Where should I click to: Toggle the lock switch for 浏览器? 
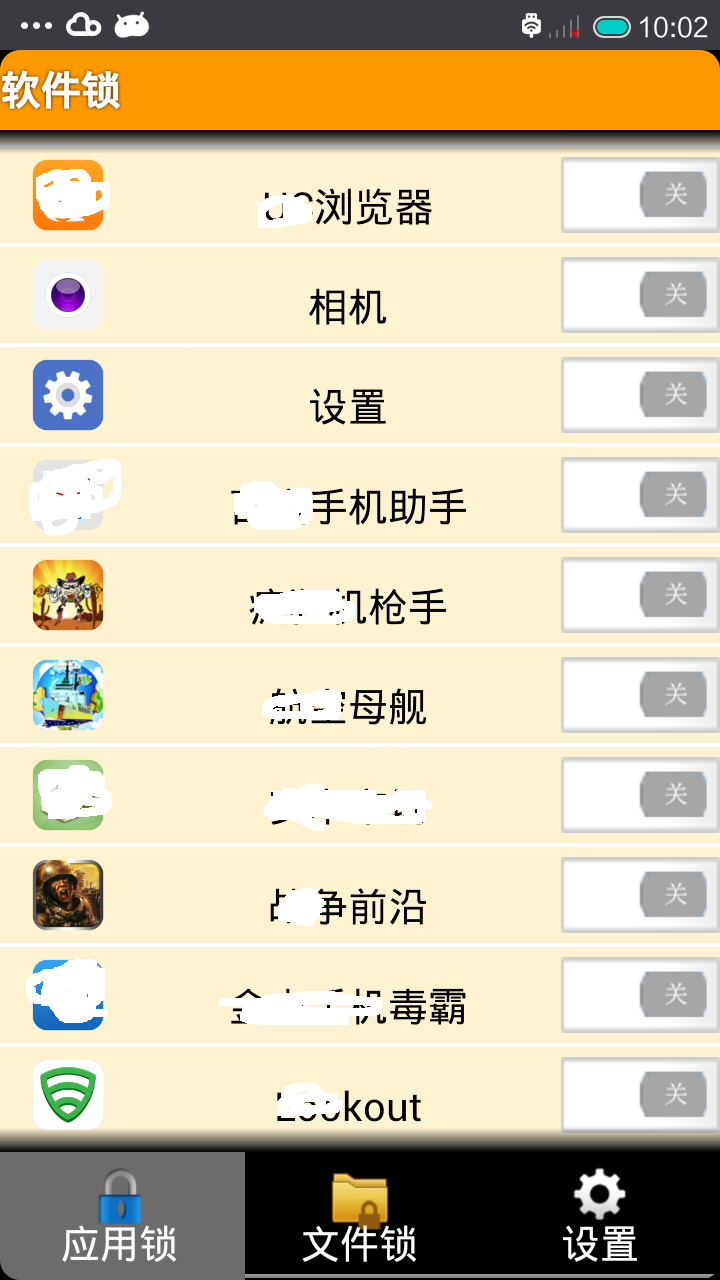click(639, 195)
